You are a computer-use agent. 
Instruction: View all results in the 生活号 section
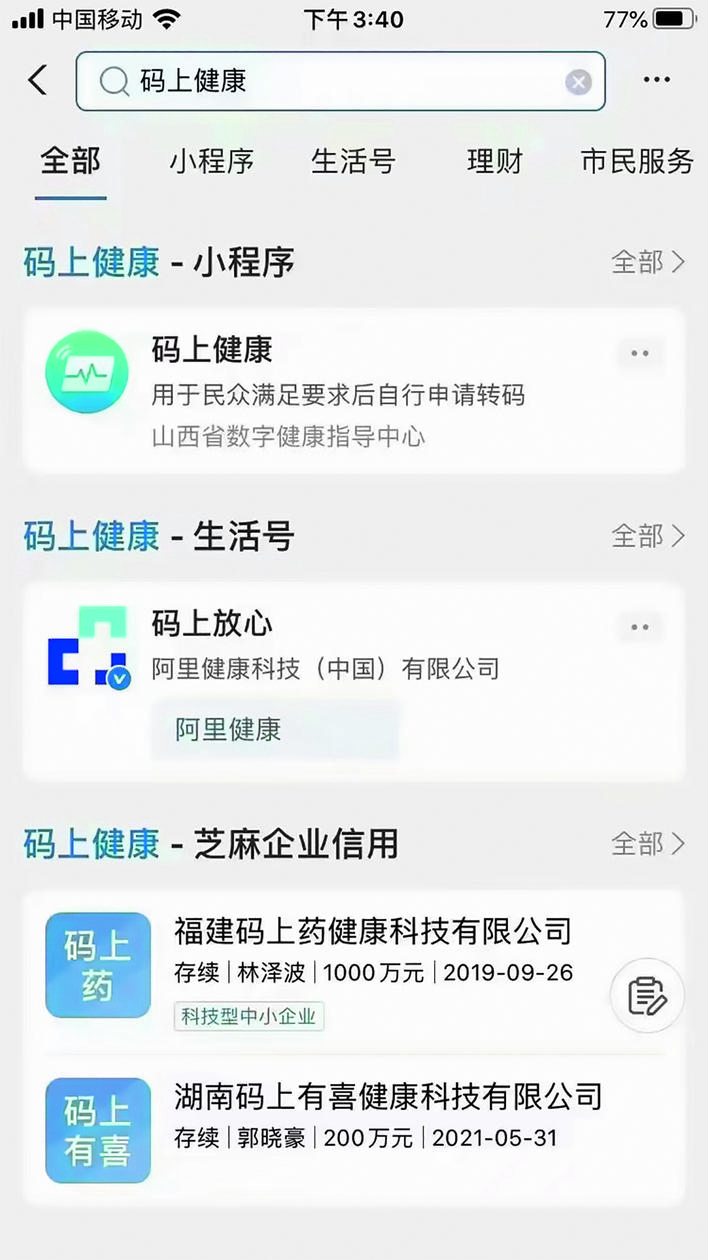(x=648, y=536)
